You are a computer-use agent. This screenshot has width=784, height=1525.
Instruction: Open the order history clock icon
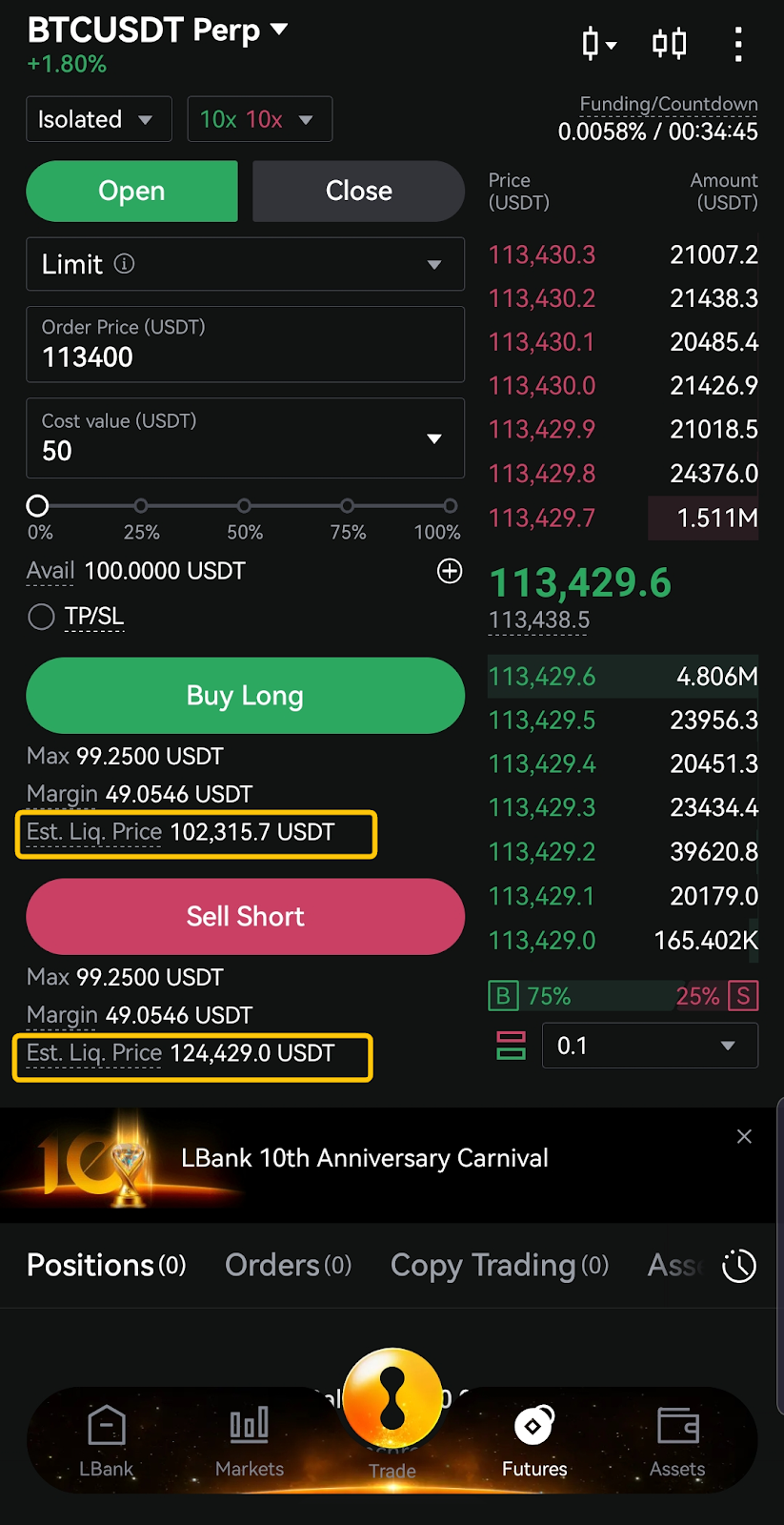point(739,1266)
